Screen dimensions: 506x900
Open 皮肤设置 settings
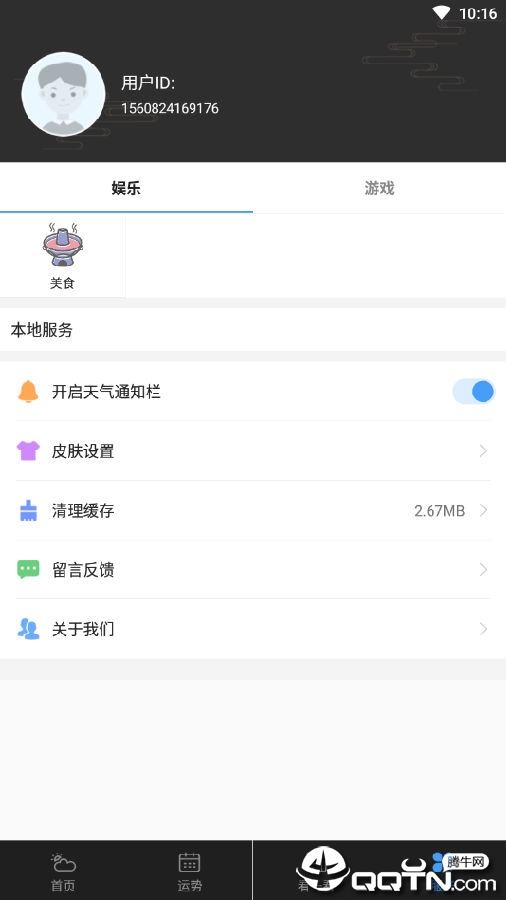[x=253, y=451]
